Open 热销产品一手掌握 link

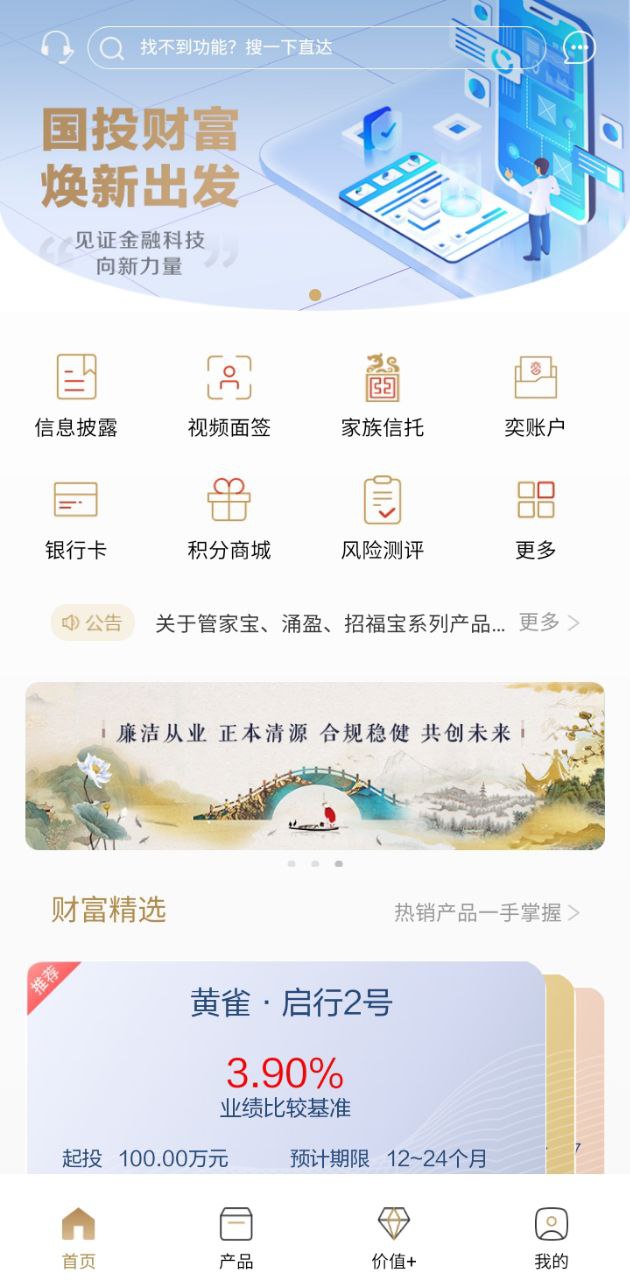point(486,912)
